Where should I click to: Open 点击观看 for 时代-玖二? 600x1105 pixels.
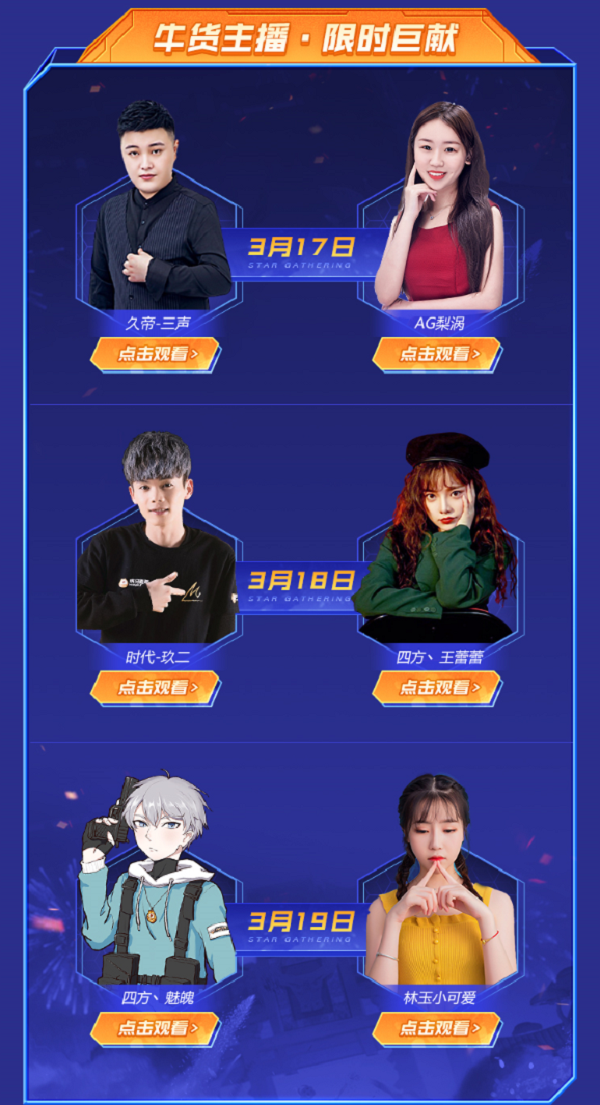click(x=155, y=687)
